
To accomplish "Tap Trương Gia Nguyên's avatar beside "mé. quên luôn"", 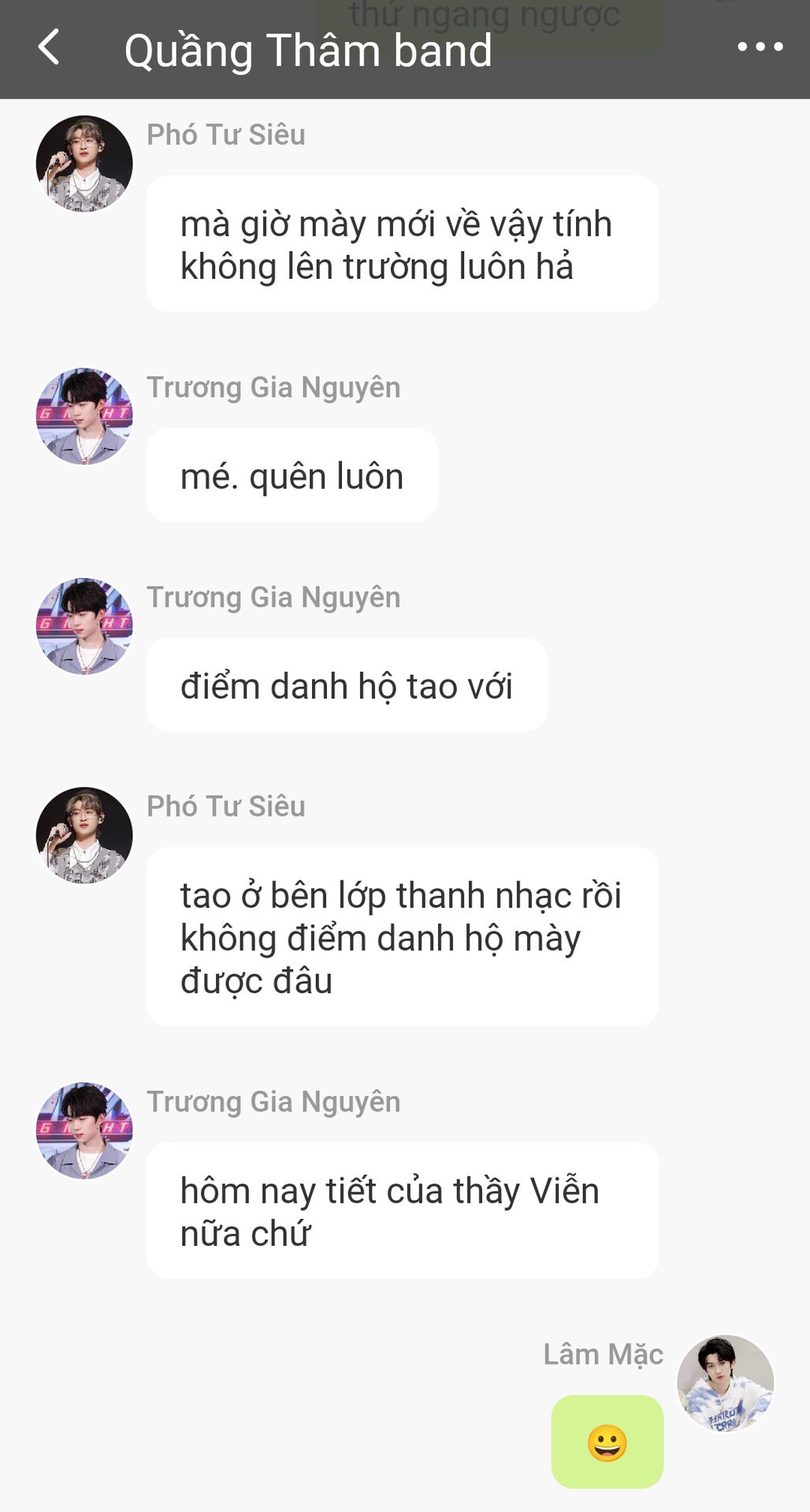I will coord(84,416).
